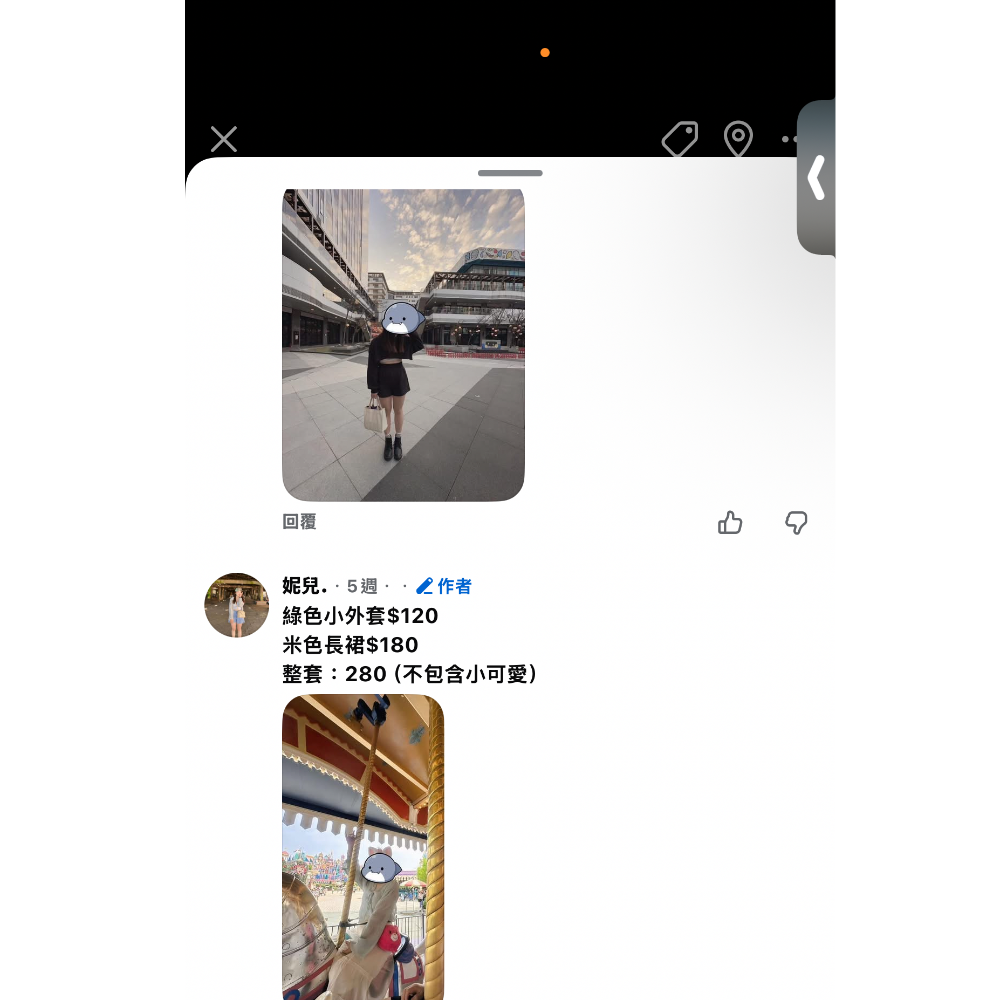The image size is (1000, 1000).
Task: Open the three-dot overflow menu
Action: 790,140
